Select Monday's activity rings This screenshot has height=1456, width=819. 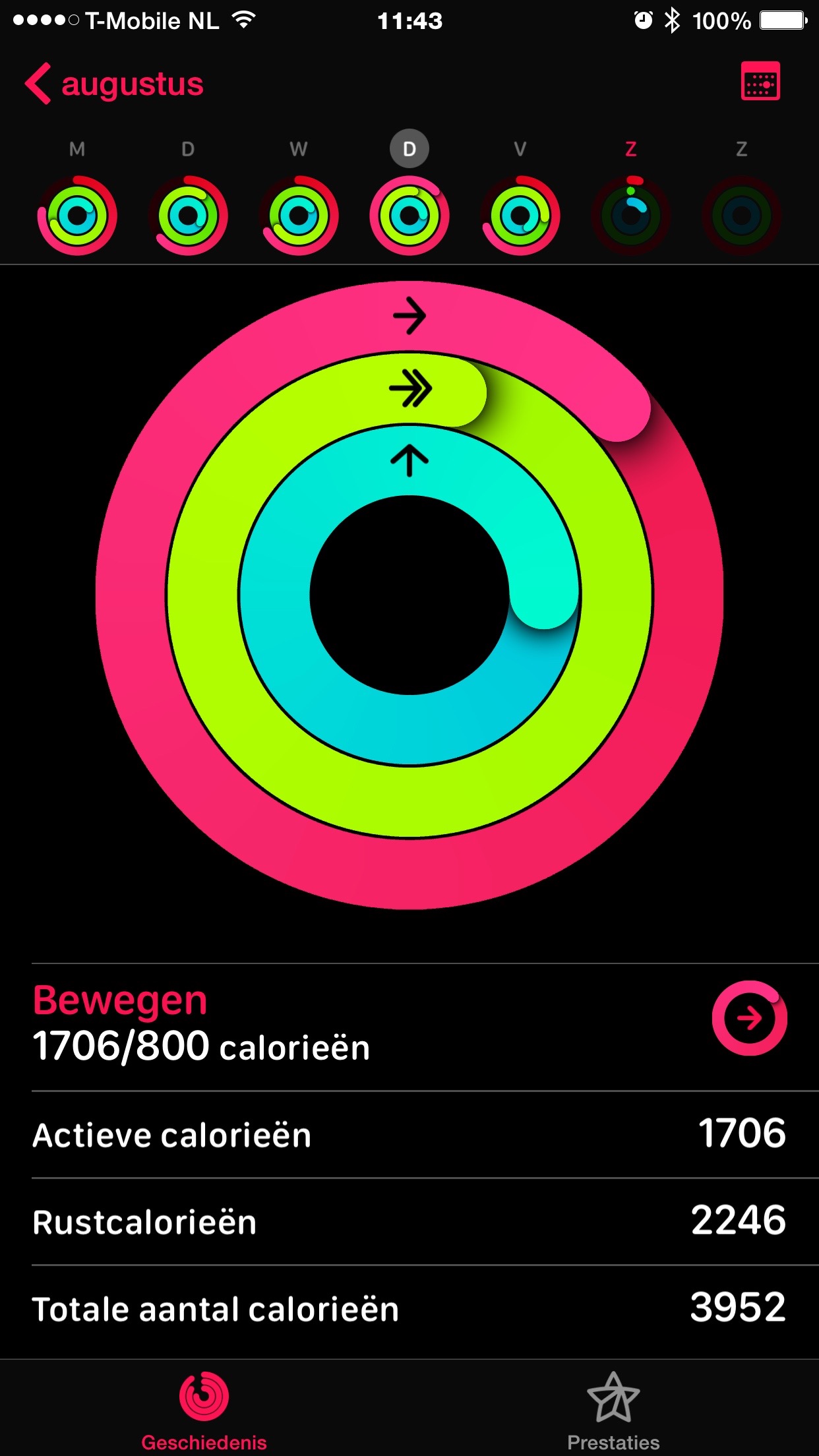(77, 215)
